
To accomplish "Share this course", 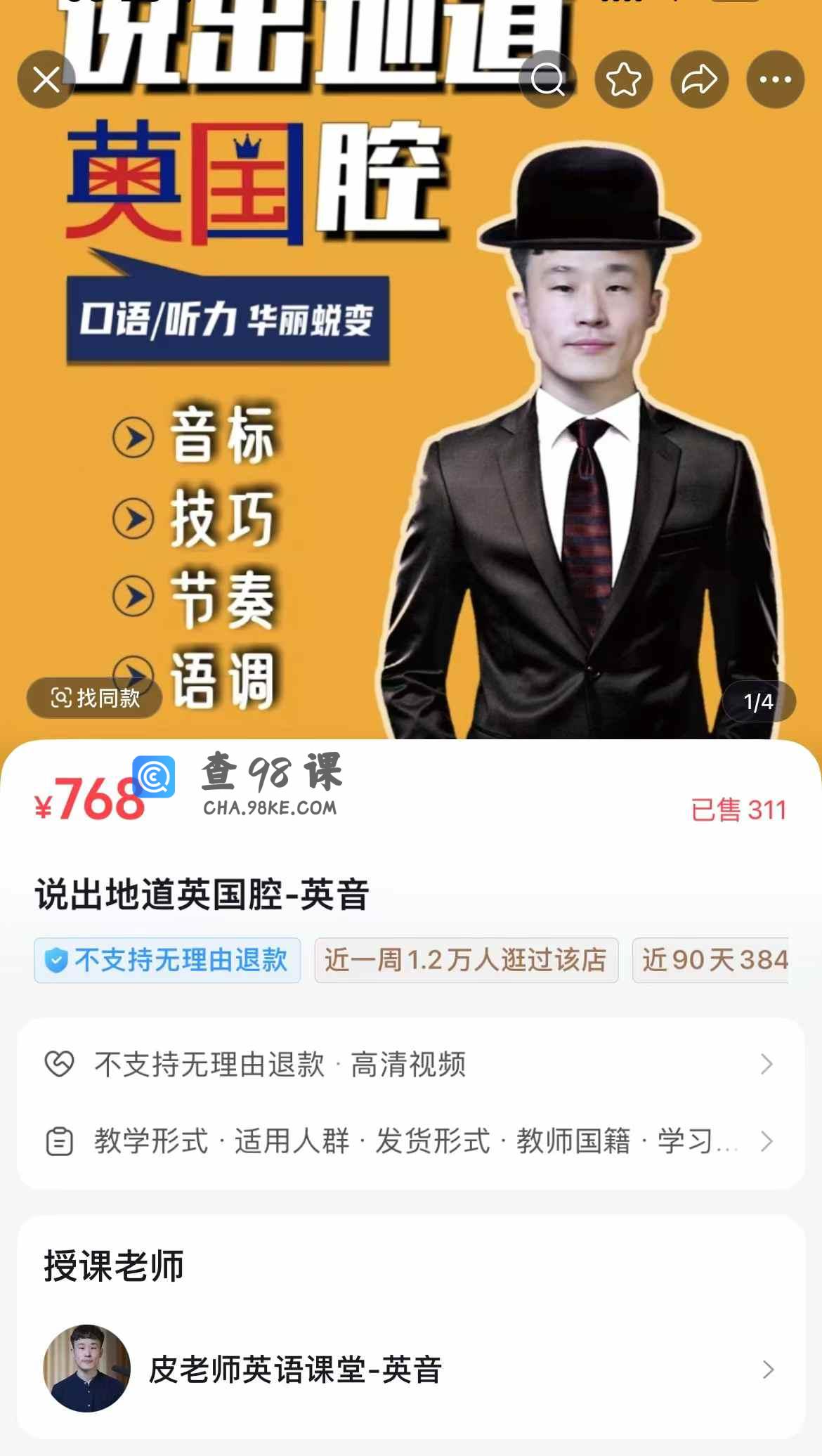I will (x=700, y=79).
